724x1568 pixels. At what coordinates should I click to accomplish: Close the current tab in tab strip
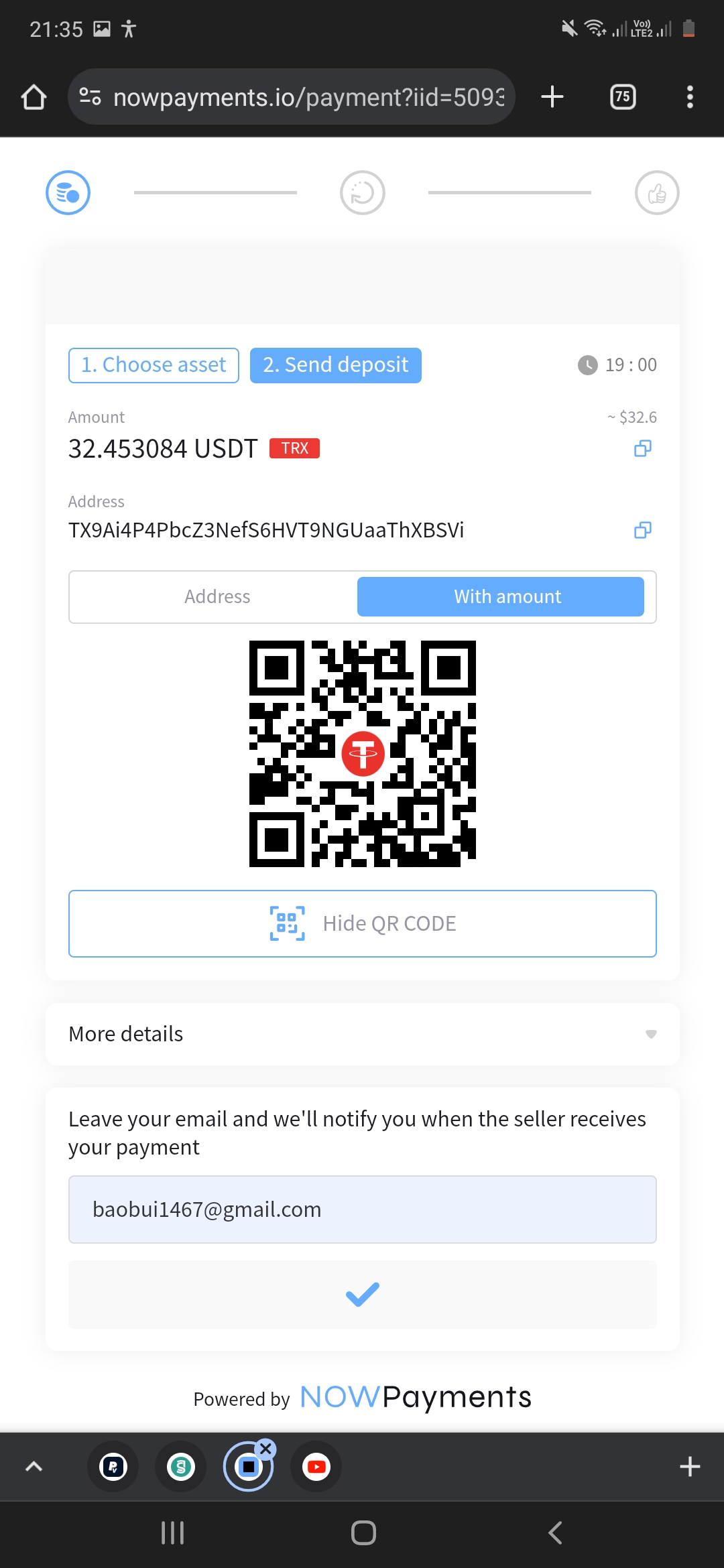click(x=266, y=1448)
